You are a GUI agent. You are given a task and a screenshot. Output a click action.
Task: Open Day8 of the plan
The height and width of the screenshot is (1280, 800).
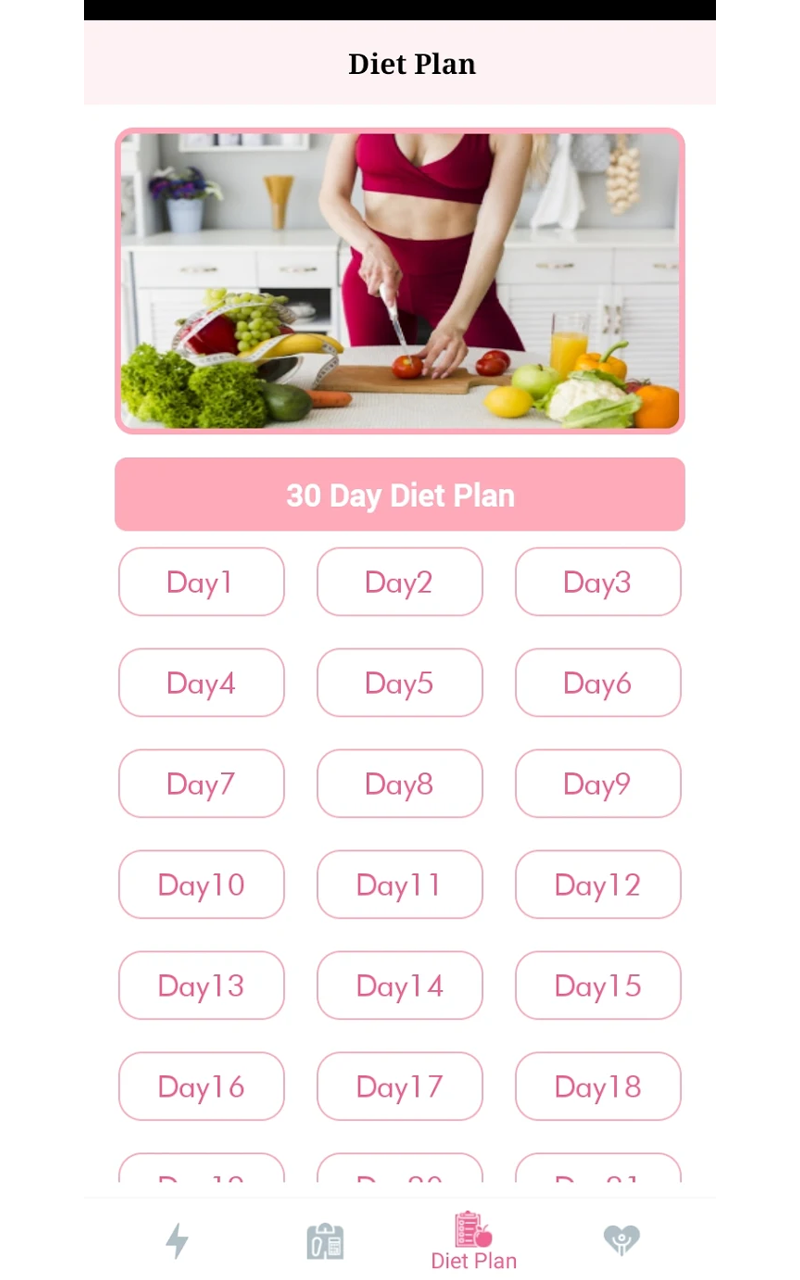coord(399,784)
